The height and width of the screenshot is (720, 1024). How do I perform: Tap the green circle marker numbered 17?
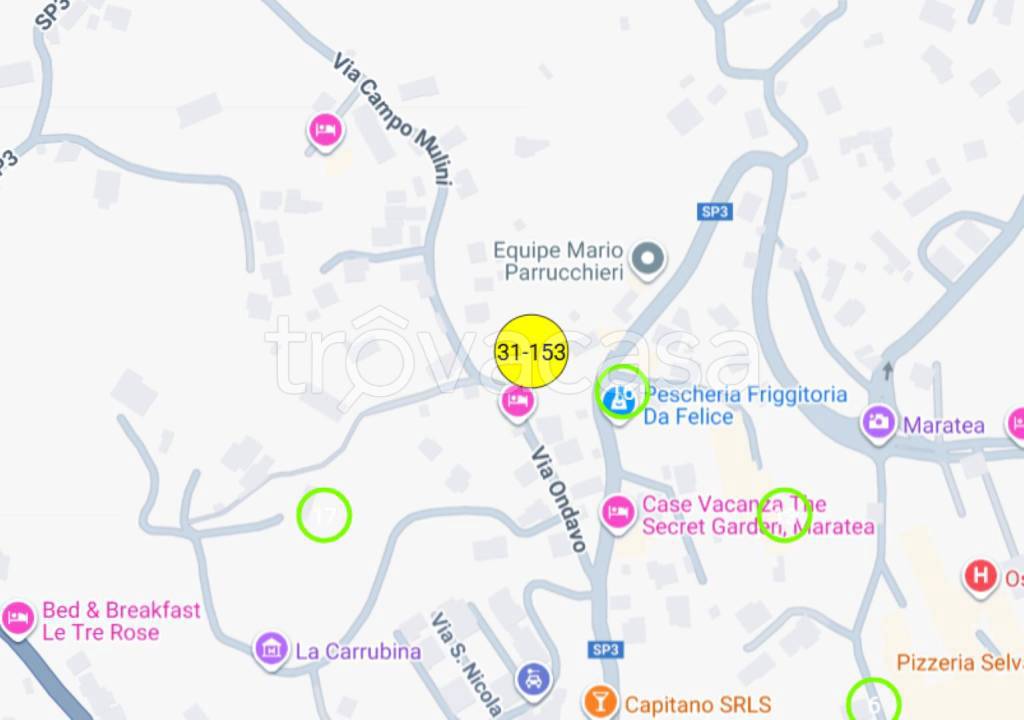(324, 516)
